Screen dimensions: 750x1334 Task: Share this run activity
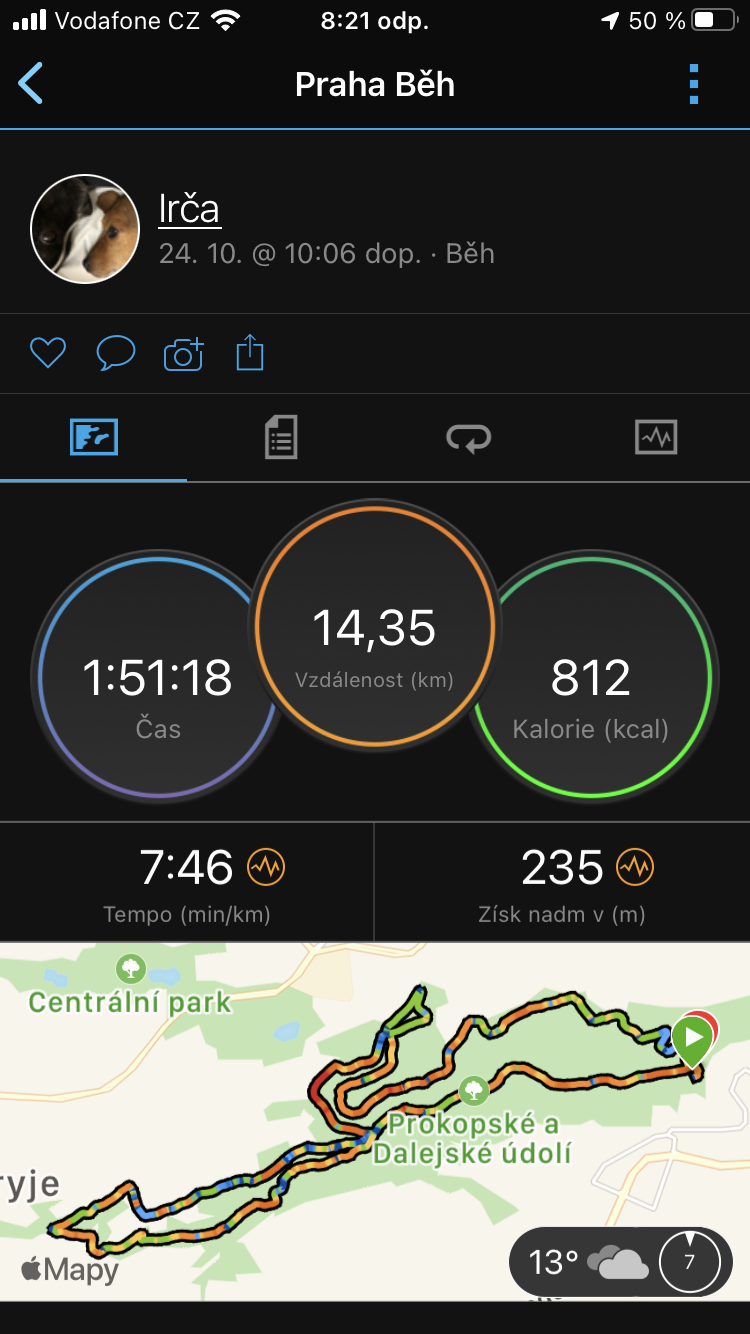pyautogui.click(x=249, y=353)
